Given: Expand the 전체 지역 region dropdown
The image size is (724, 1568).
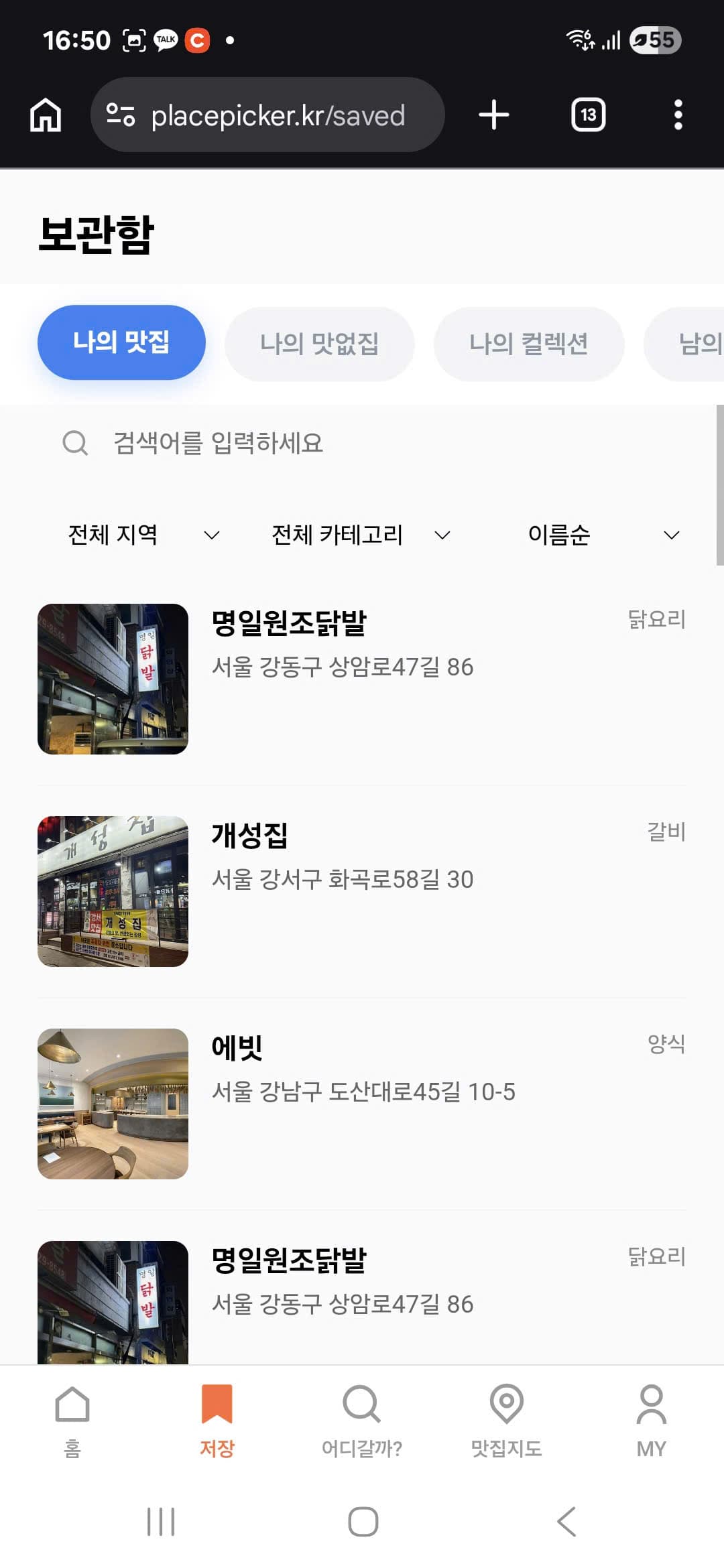Looking at the screenshot, I should tap(142, 535).
